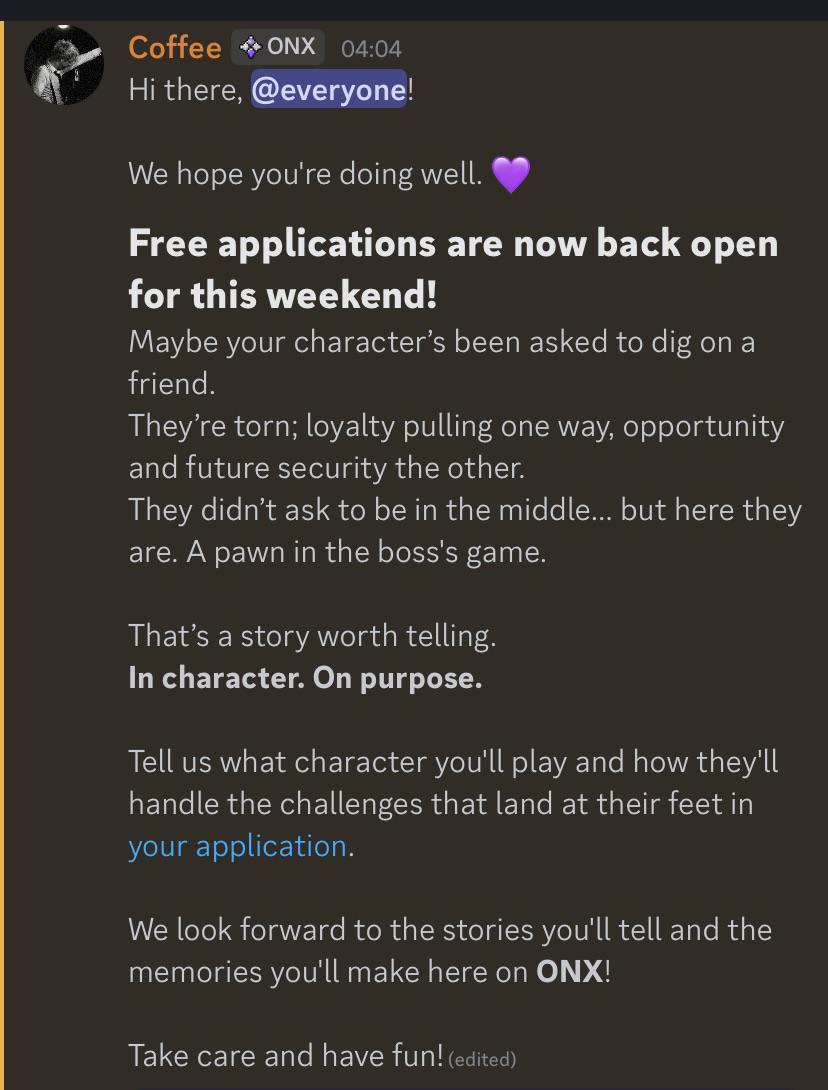Tap the Coffee username
Image resolution: width=828 pixels, height=1090 pixels.
[x=174, y=47]
